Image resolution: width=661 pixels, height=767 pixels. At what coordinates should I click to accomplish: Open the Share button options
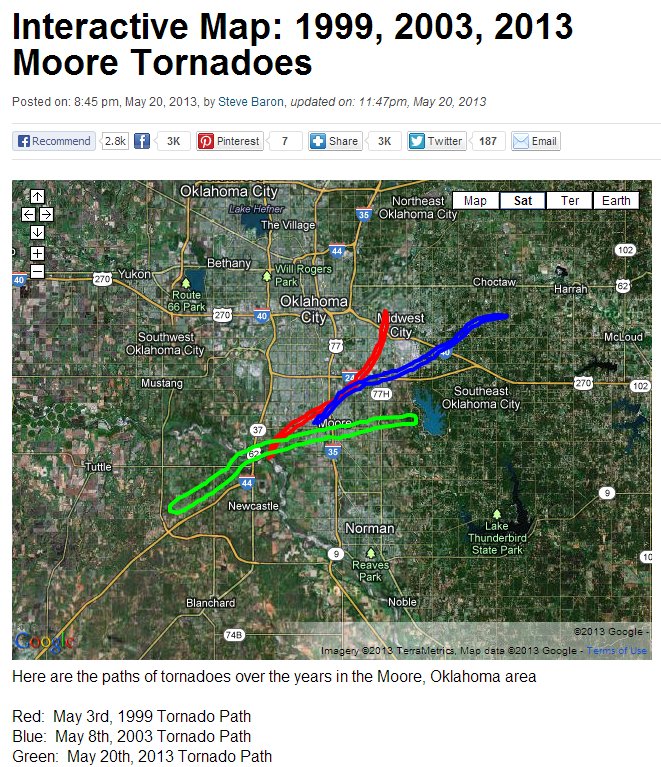click(x=334, y=141)
